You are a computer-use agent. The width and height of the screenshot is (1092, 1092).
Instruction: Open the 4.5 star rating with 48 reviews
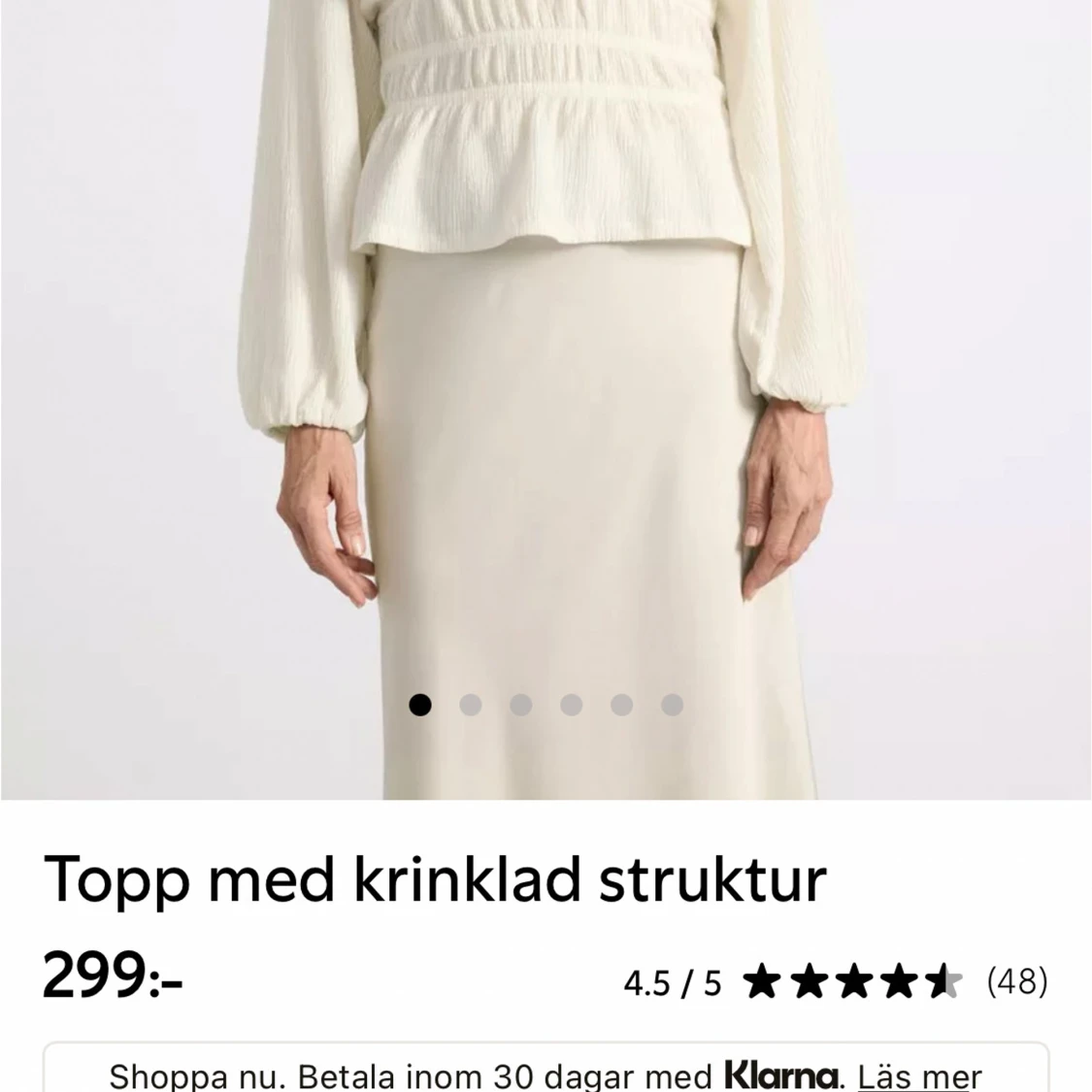(835, 982)
